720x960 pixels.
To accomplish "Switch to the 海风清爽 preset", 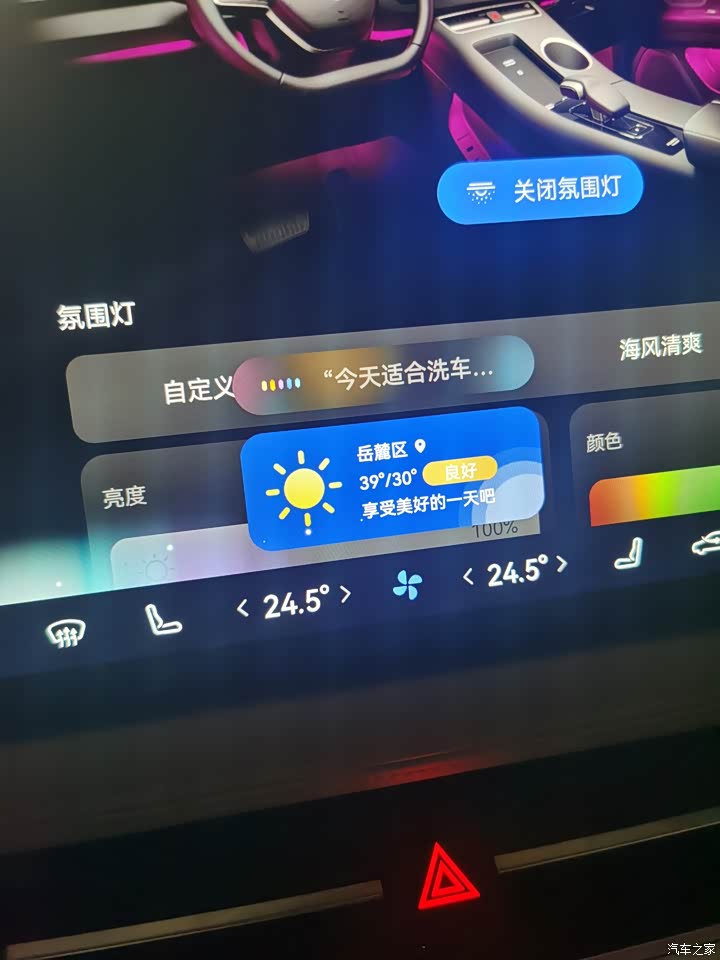I will [x=660, y=347].
